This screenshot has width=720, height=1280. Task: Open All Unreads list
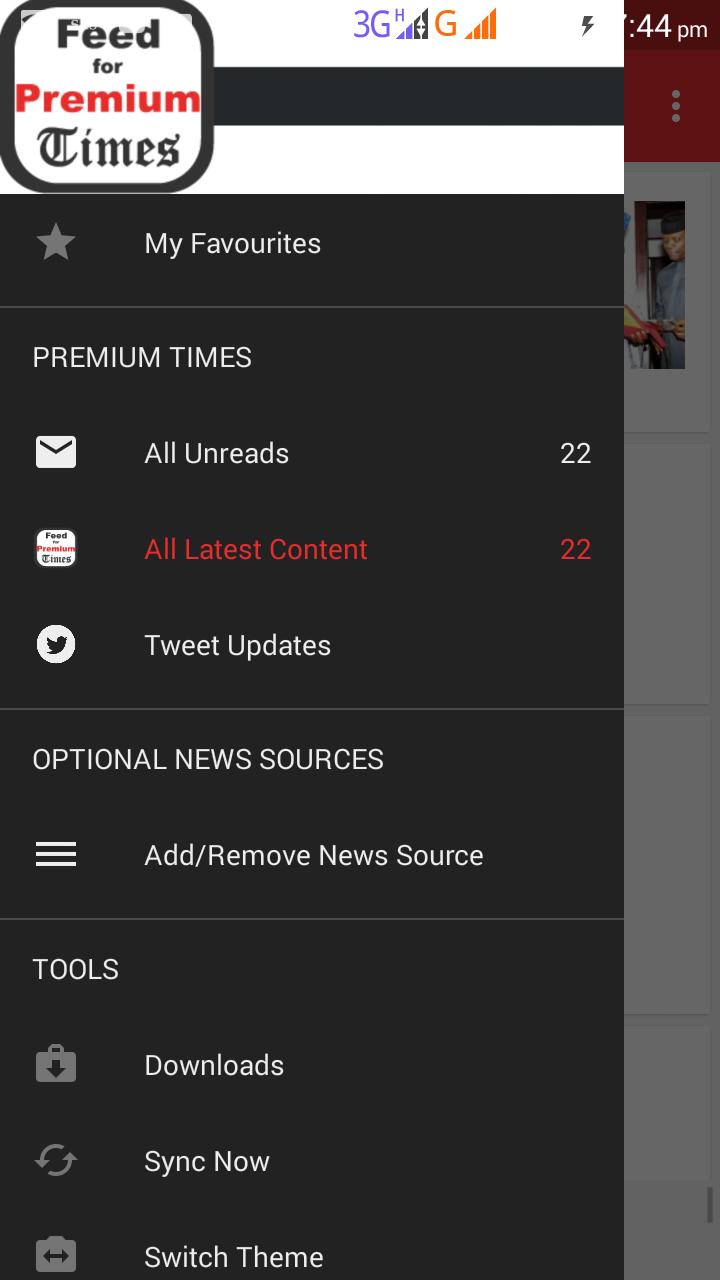(312, 453)
